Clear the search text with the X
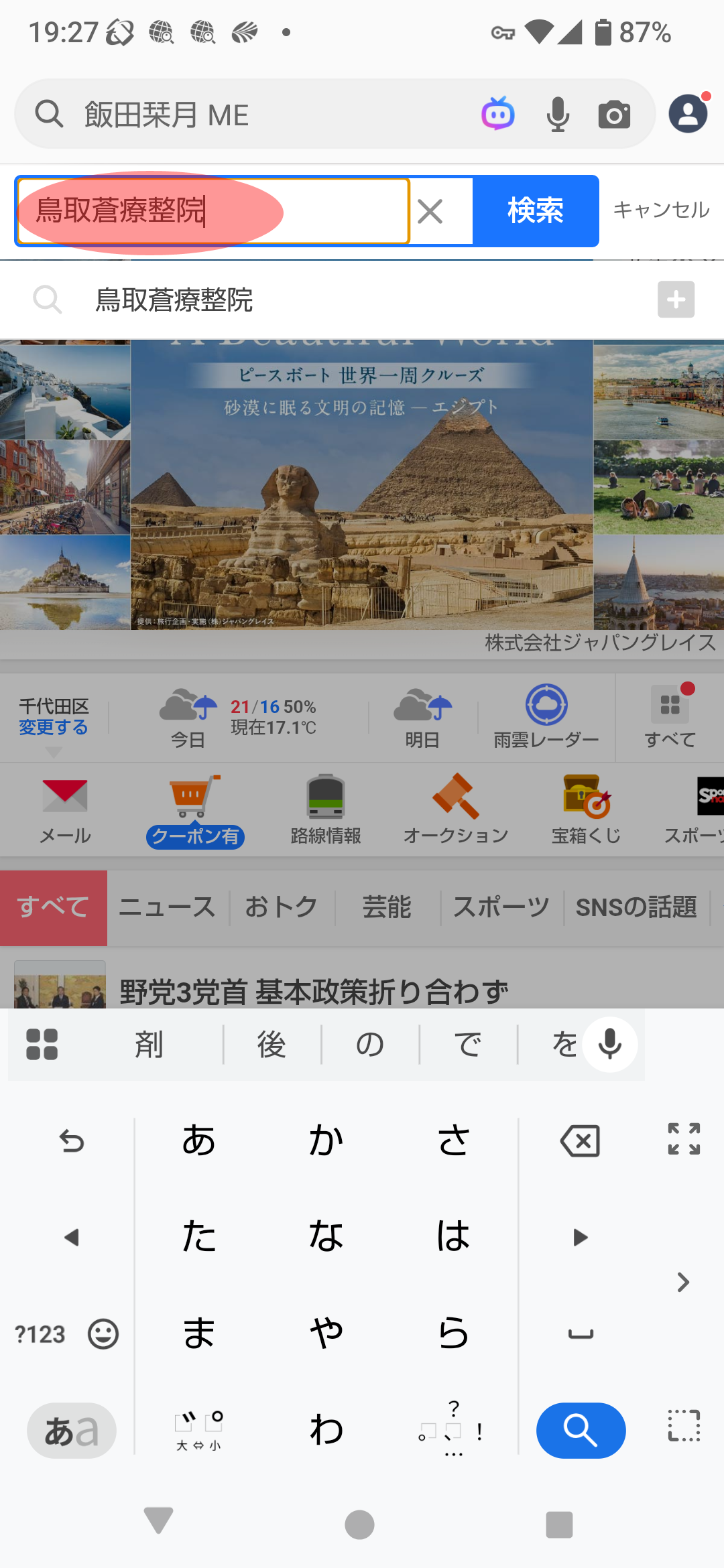The width and height of the screenshot is (724, 1568). click(430, 212)
